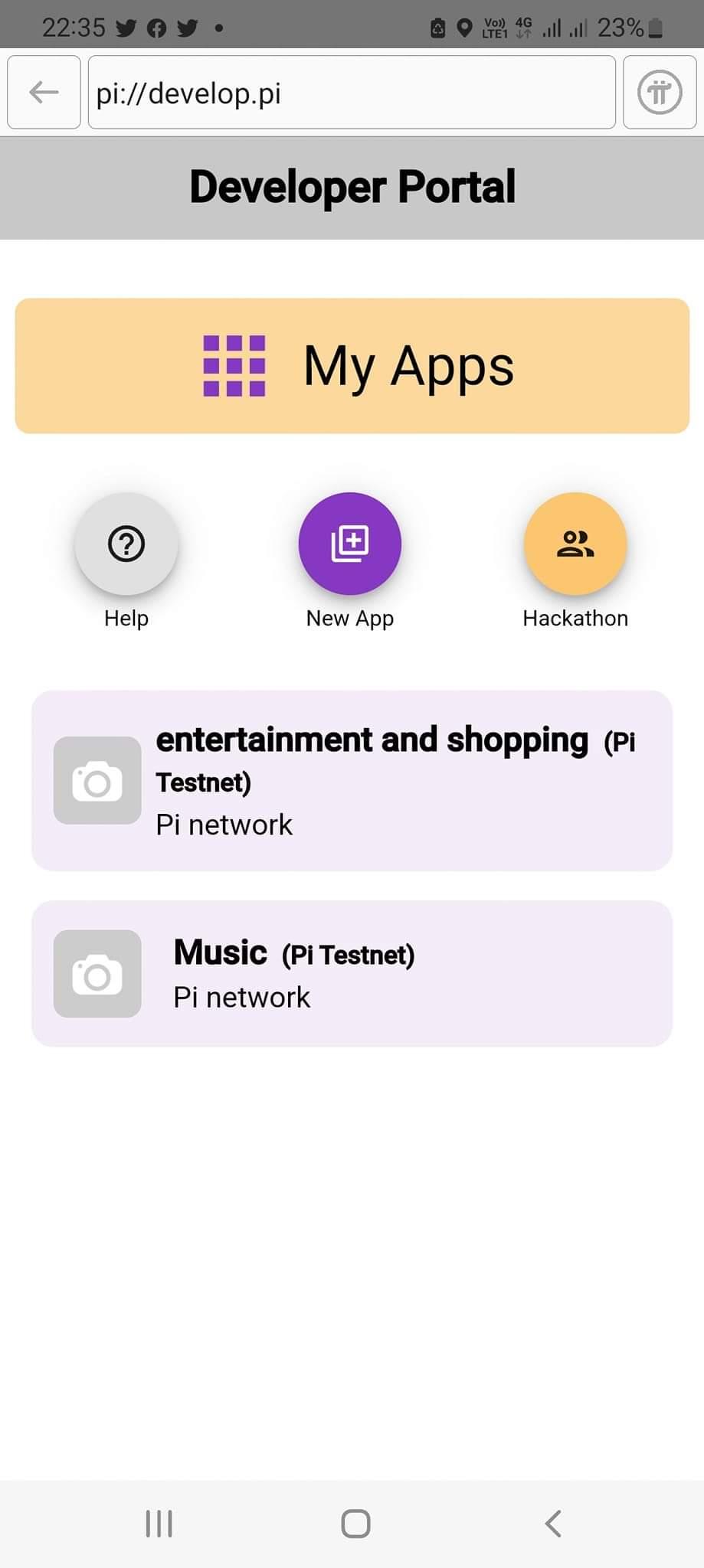The width and height of the screenshot is (704, 1568).
Task: Go to the system home screen
Action: [355, 1524]
